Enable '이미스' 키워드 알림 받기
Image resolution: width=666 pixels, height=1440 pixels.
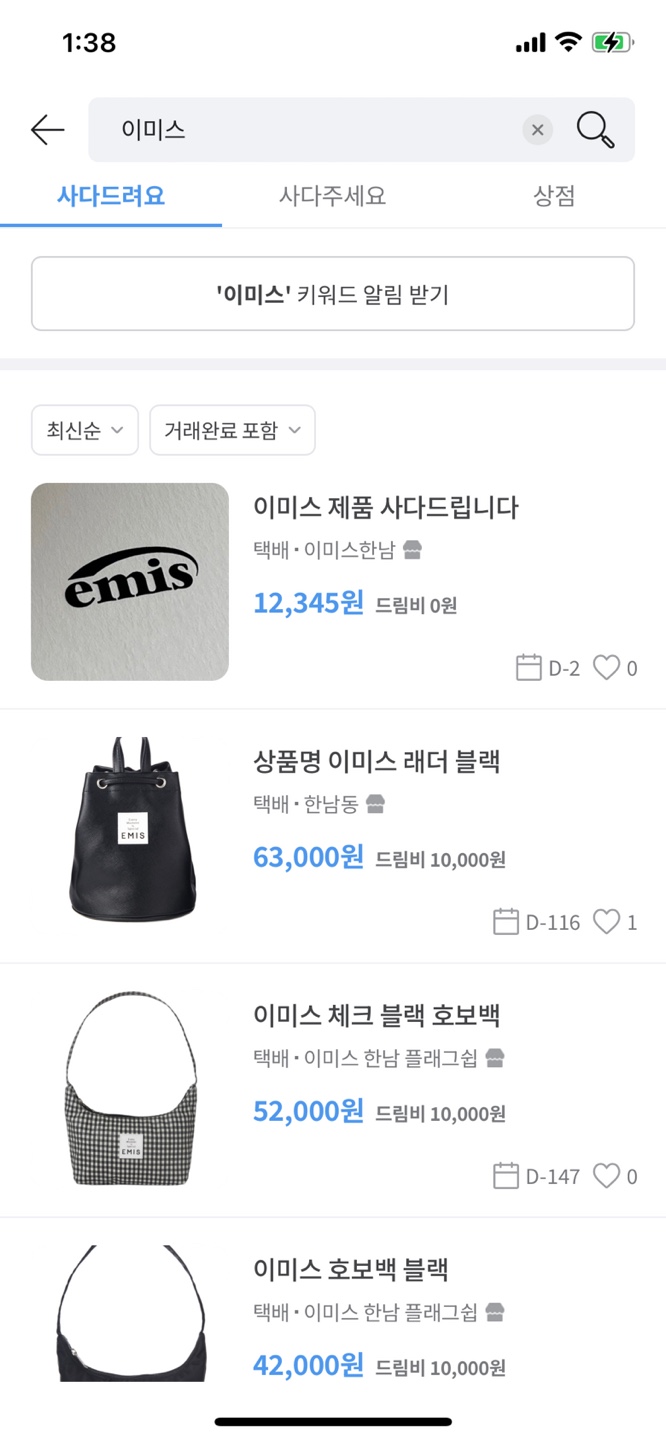coord(333,294)
